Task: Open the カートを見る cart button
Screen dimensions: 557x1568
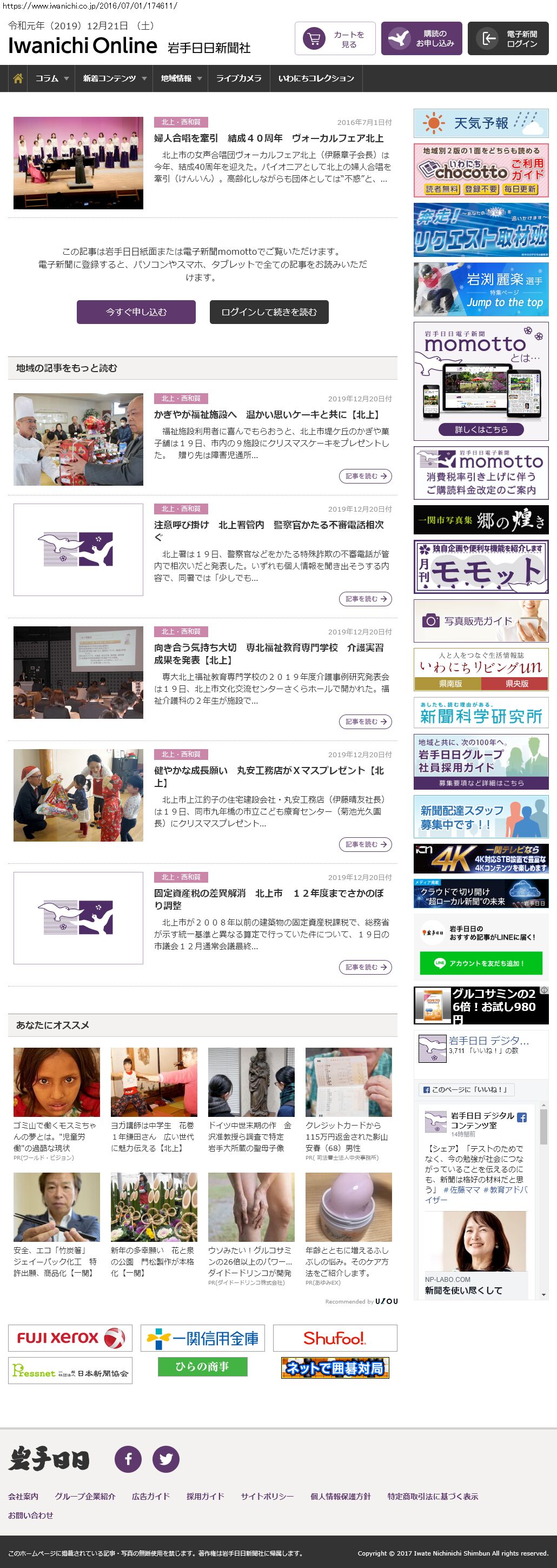Action: (335, 39)
